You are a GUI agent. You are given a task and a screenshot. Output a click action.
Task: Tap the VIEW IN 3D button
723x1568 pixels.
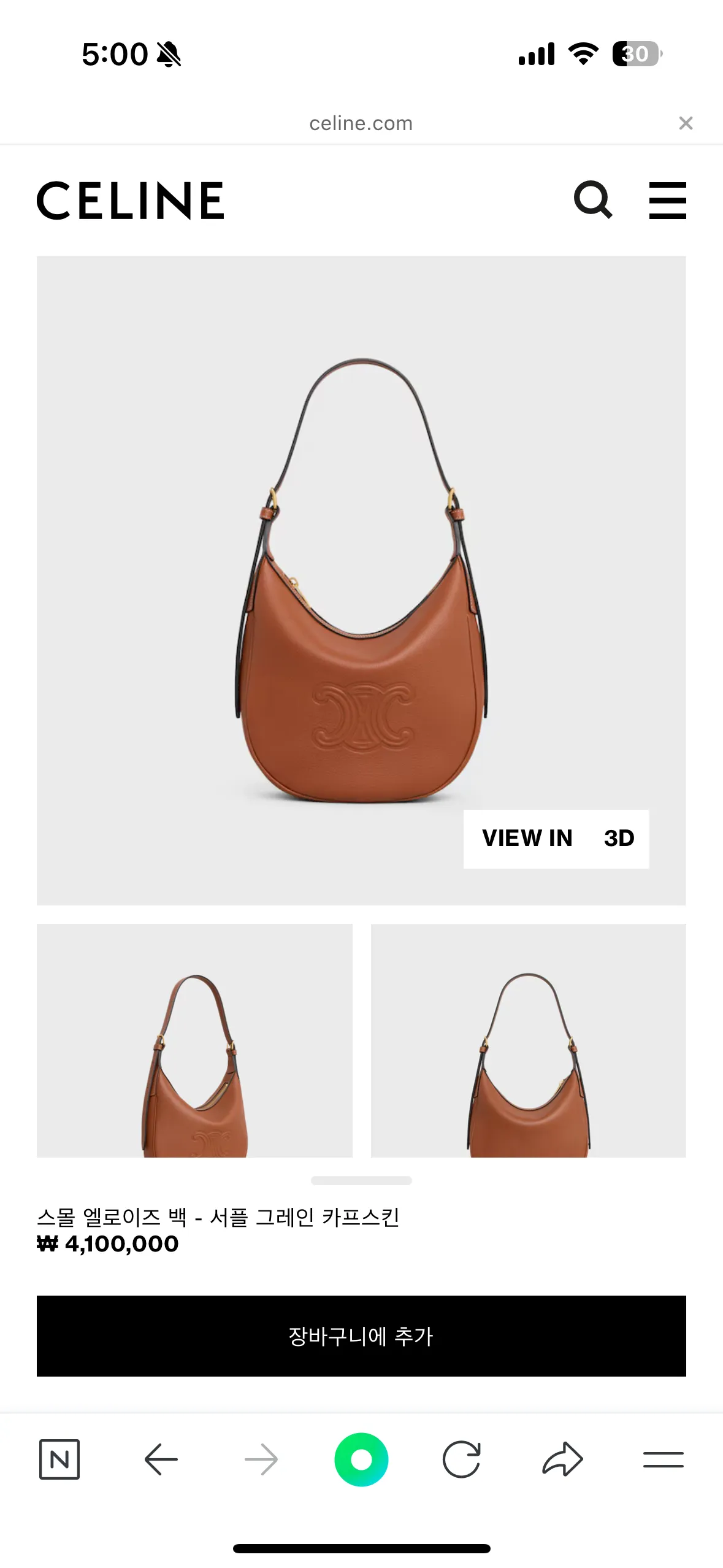tap(556, 839)
